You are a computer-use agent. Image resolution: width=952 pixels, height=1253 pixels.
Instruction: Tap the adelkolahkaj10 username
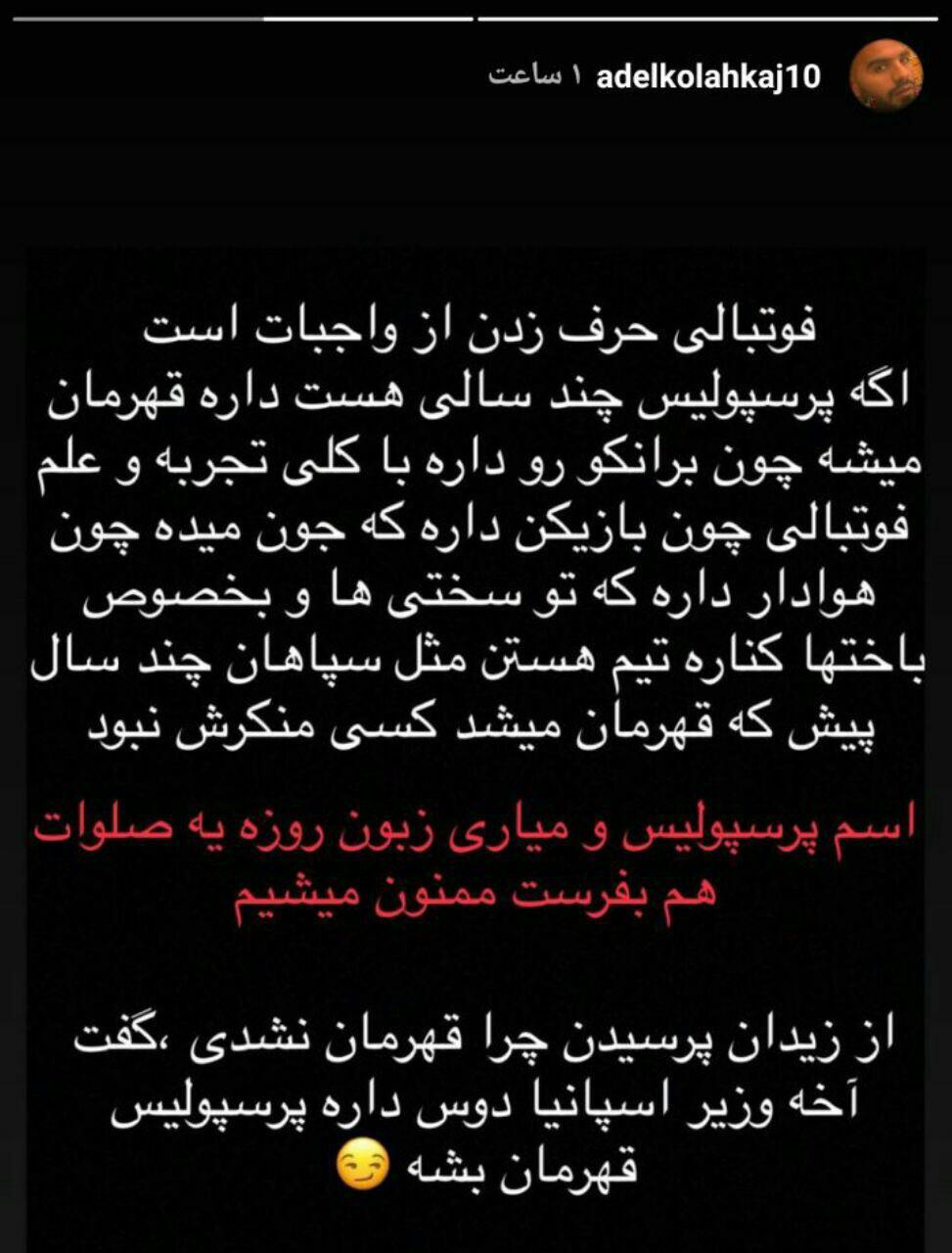[707, 76]
